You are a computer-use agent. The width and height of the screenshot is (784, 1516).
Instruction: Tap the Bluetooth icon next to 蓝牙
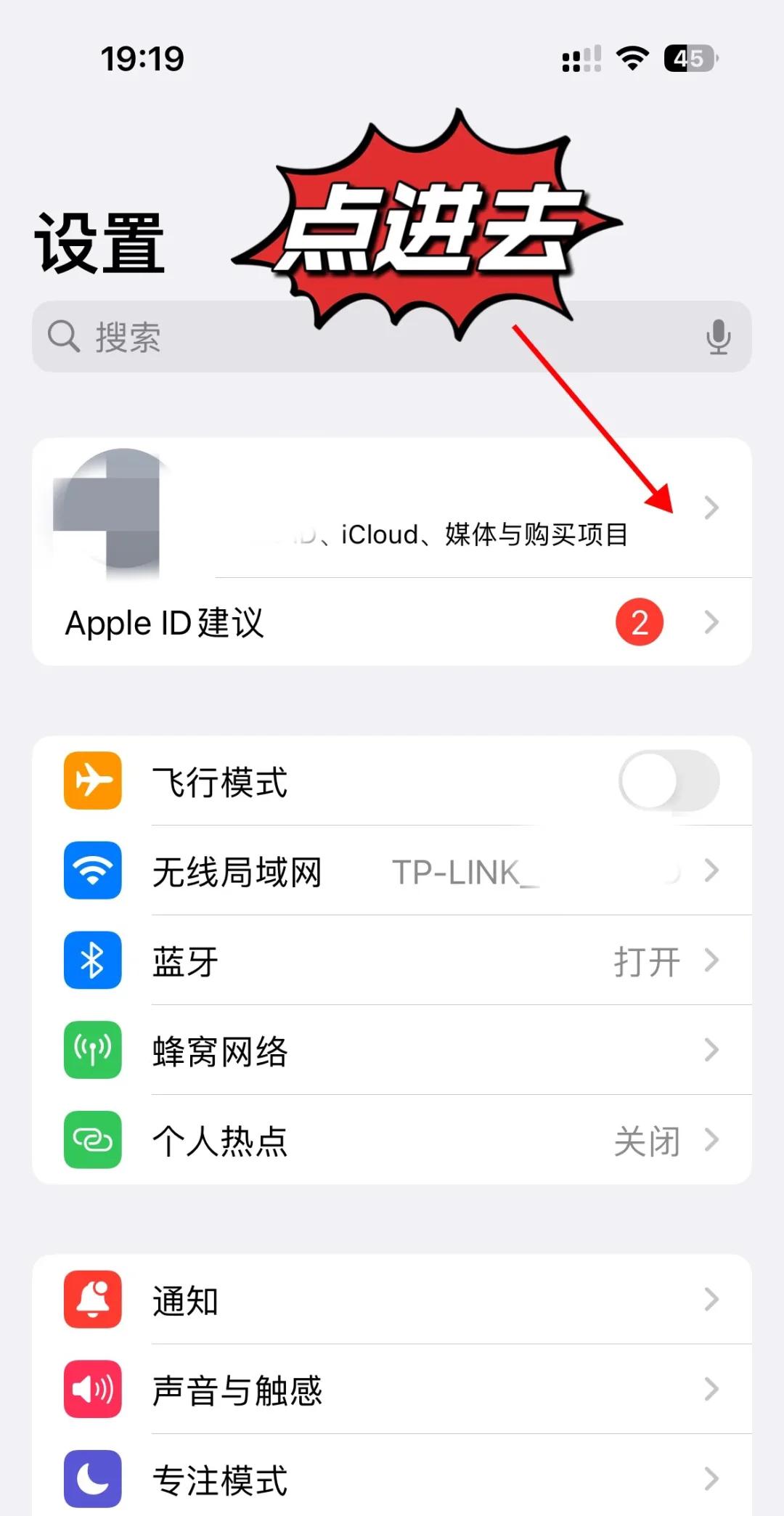[92, 960]
